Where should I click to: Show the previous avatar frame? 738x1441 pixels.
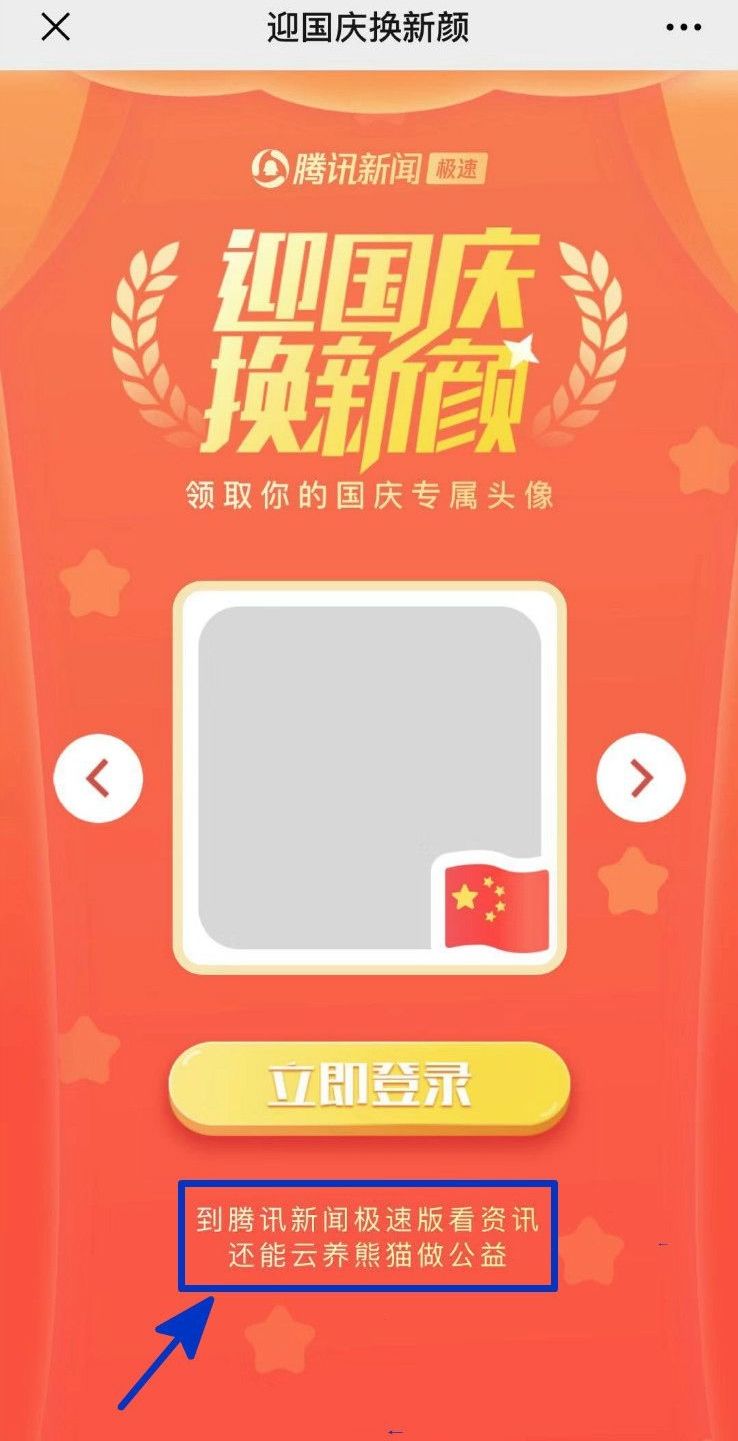click(98, 778)
